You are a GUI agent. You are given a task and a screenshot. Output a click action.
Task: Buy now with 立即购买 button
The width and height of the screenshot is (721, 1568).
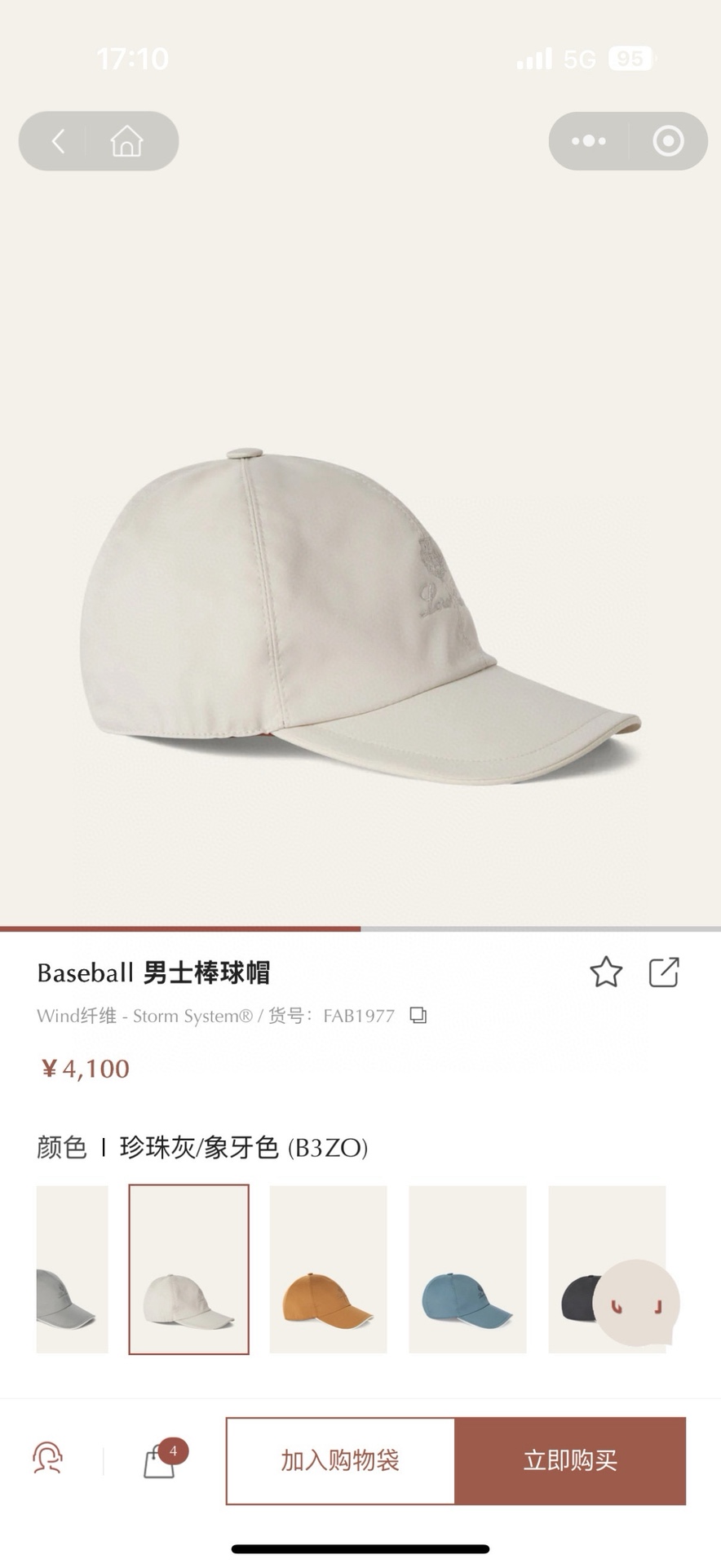point(570,1460)
